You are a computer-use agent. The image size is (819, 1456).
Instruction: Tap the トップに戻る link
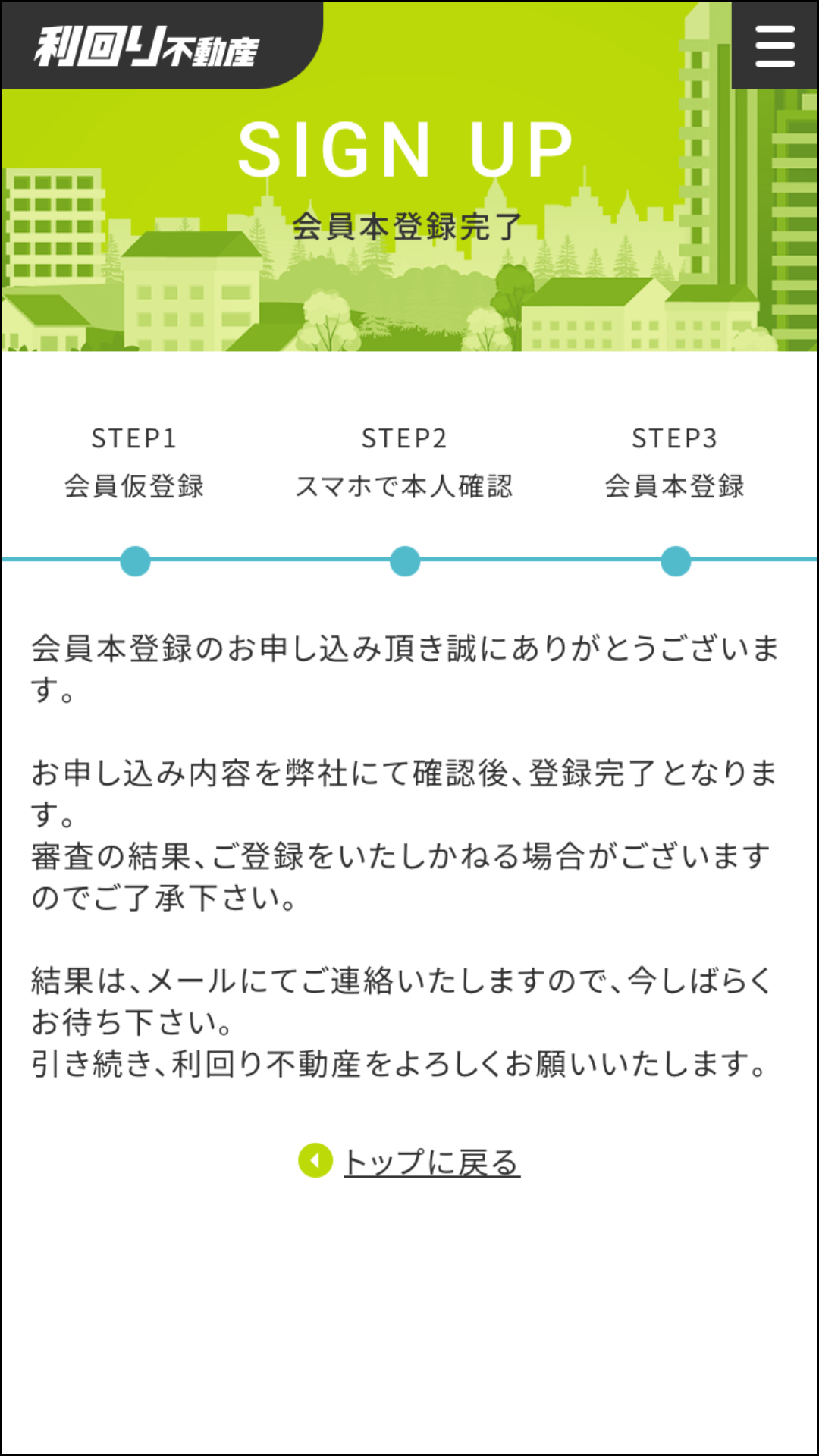(x=431, y=1162)
